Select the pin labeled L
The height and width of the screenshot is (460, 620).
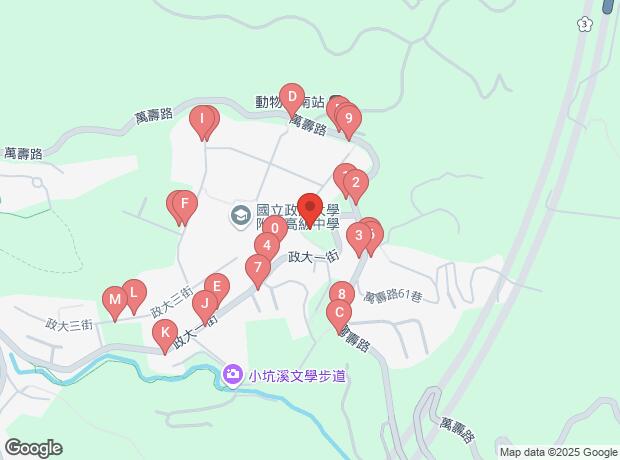134,294
